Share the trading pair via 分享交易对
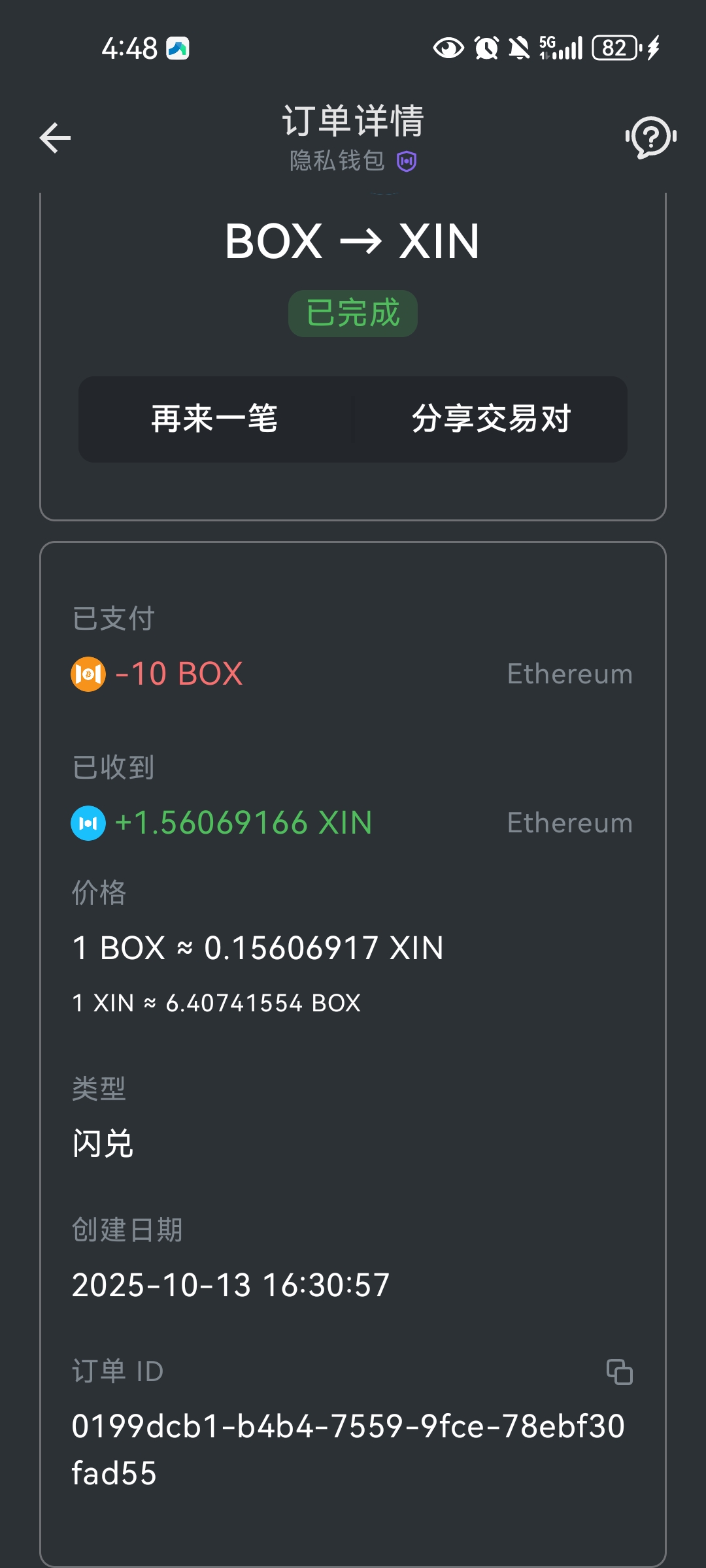Screen dimensions: 706x1568 click(x=491, y=419)
